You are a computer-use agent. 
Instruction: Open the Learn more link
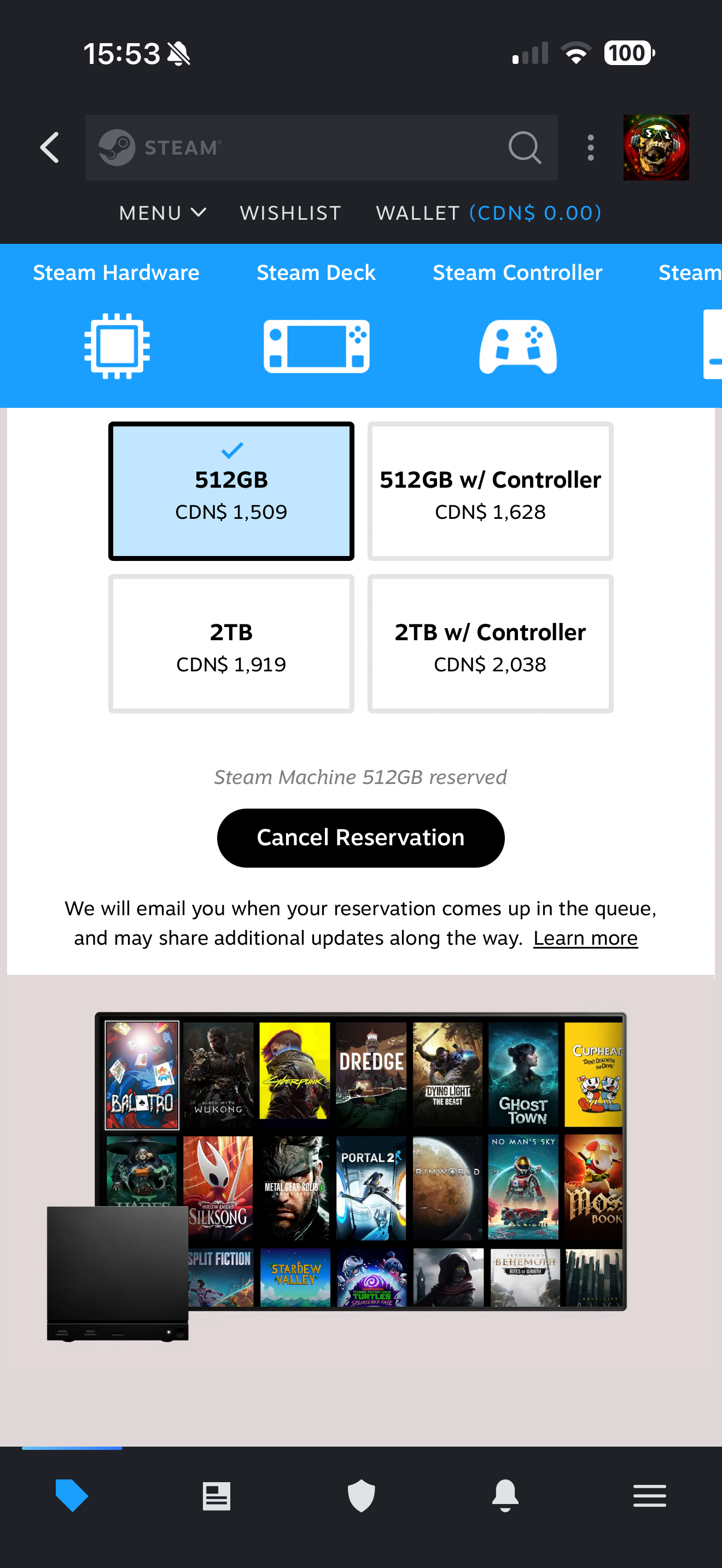586,938
